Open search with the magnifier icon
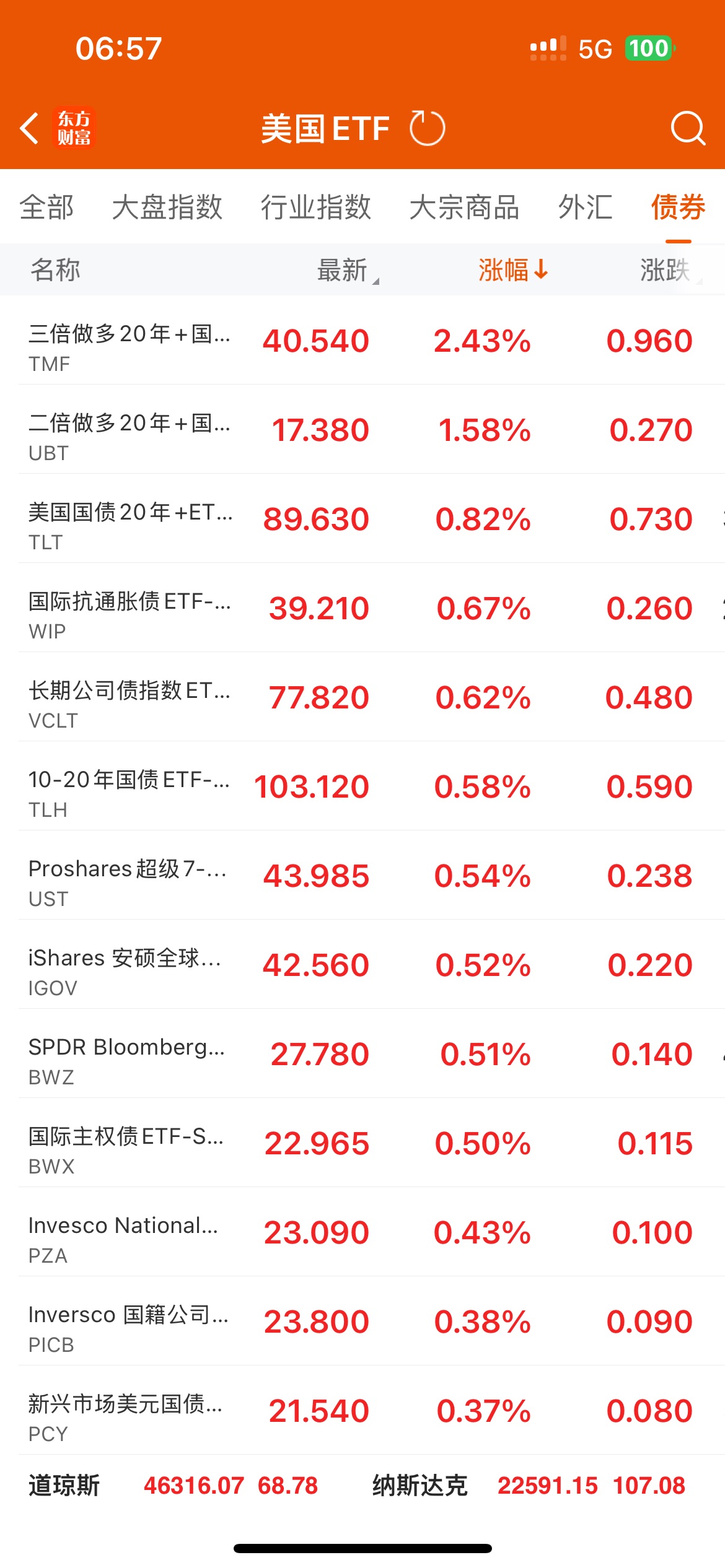 coord(687,128)
